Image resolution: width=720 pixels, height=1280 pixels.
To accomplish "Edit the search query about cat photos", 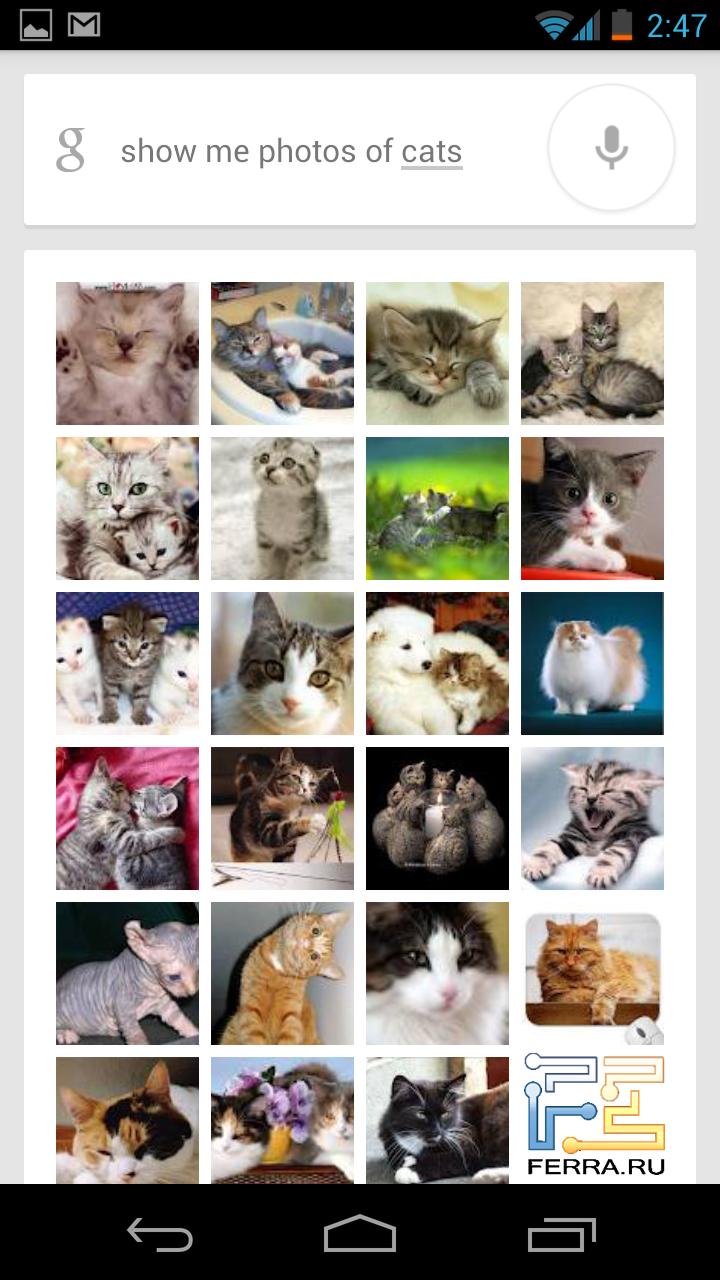I will (x=290, y=152).
